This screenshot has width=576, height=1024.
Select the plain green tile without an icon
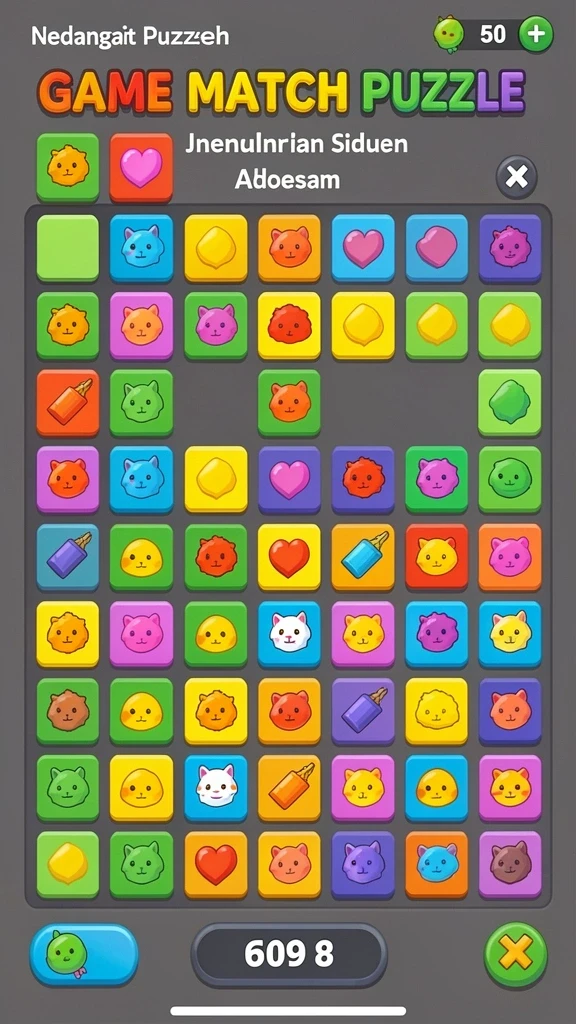pos(68,248)
